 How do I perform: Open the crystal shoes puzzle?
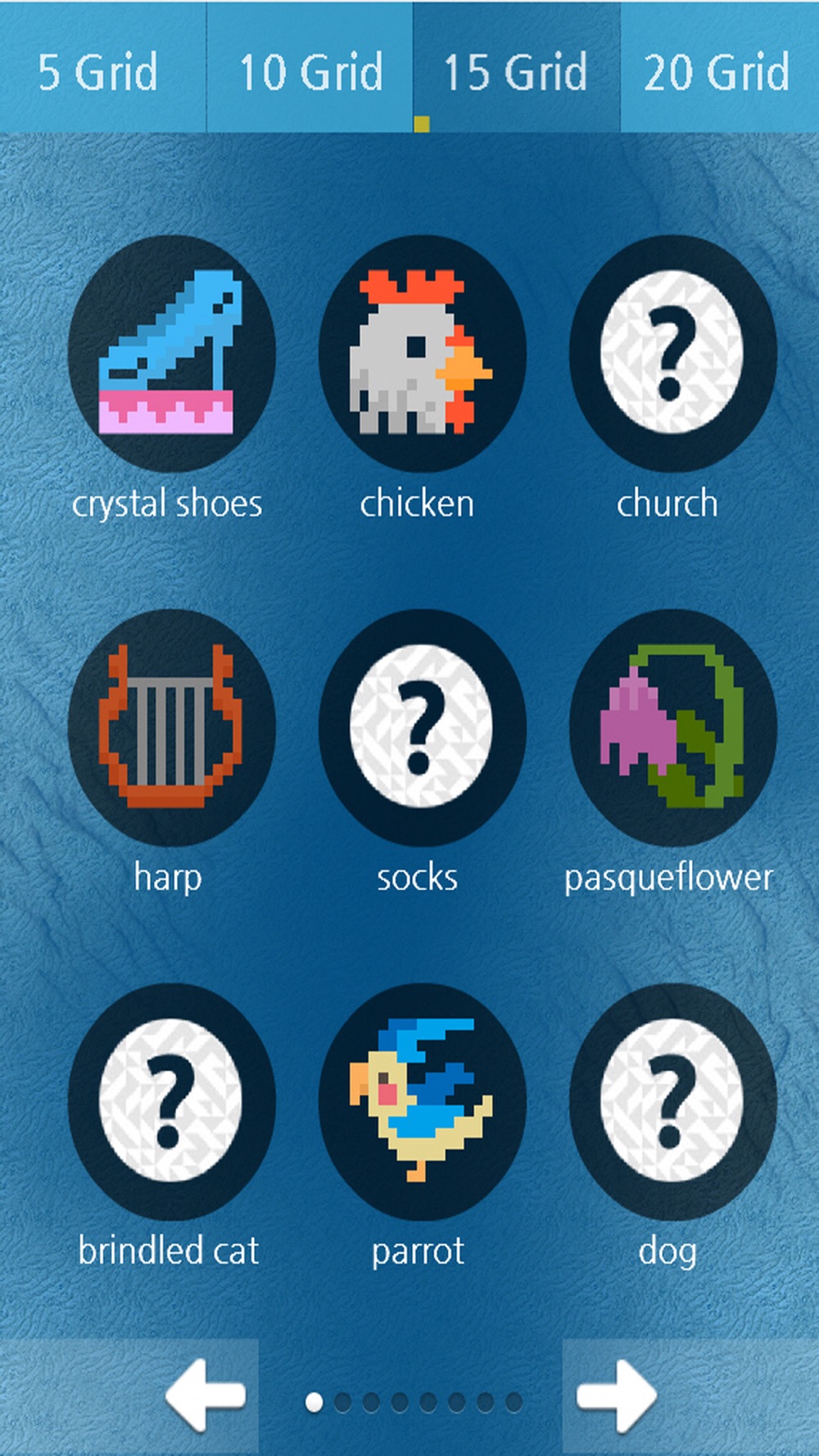[171, 354]
